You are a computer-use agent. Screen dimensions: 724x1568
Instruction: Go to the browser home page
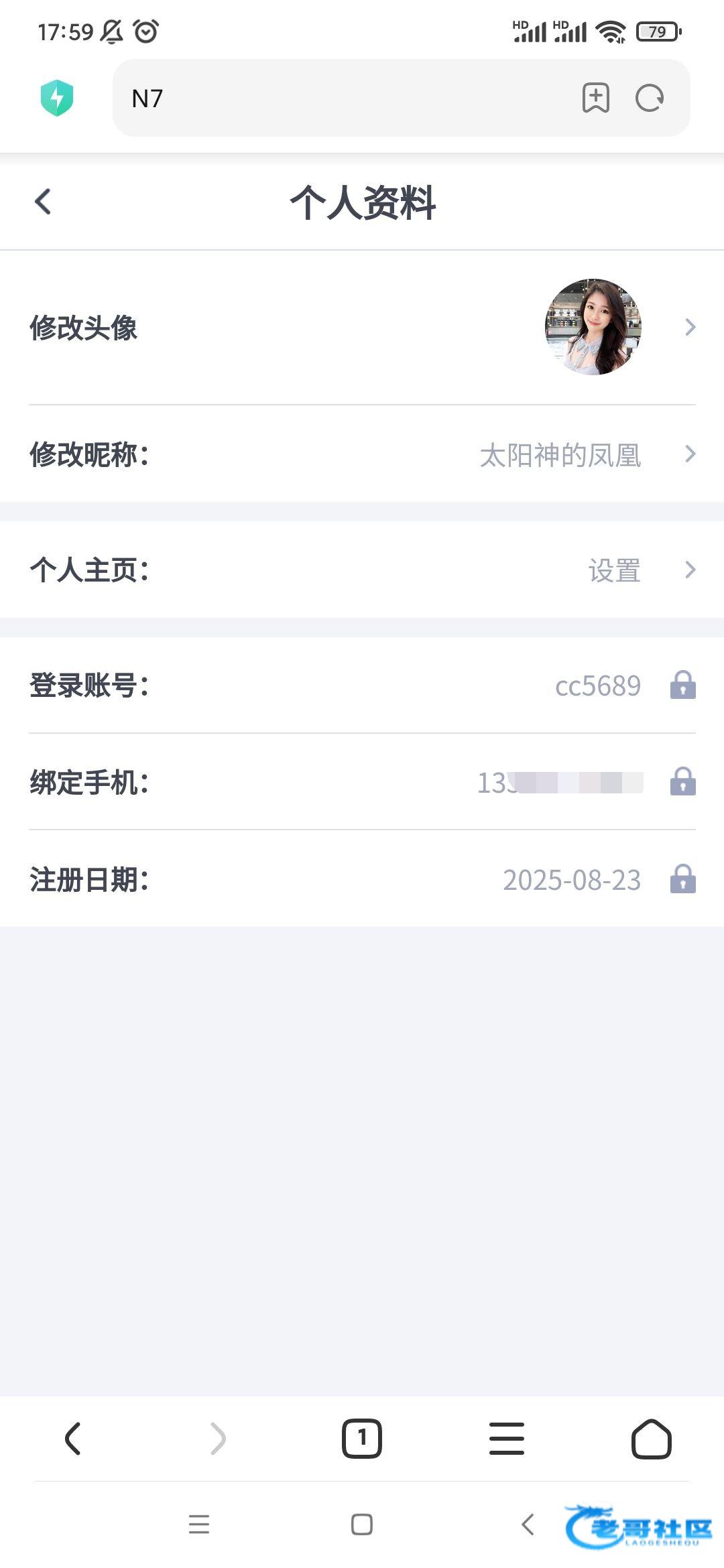[x=651, y=1439]
